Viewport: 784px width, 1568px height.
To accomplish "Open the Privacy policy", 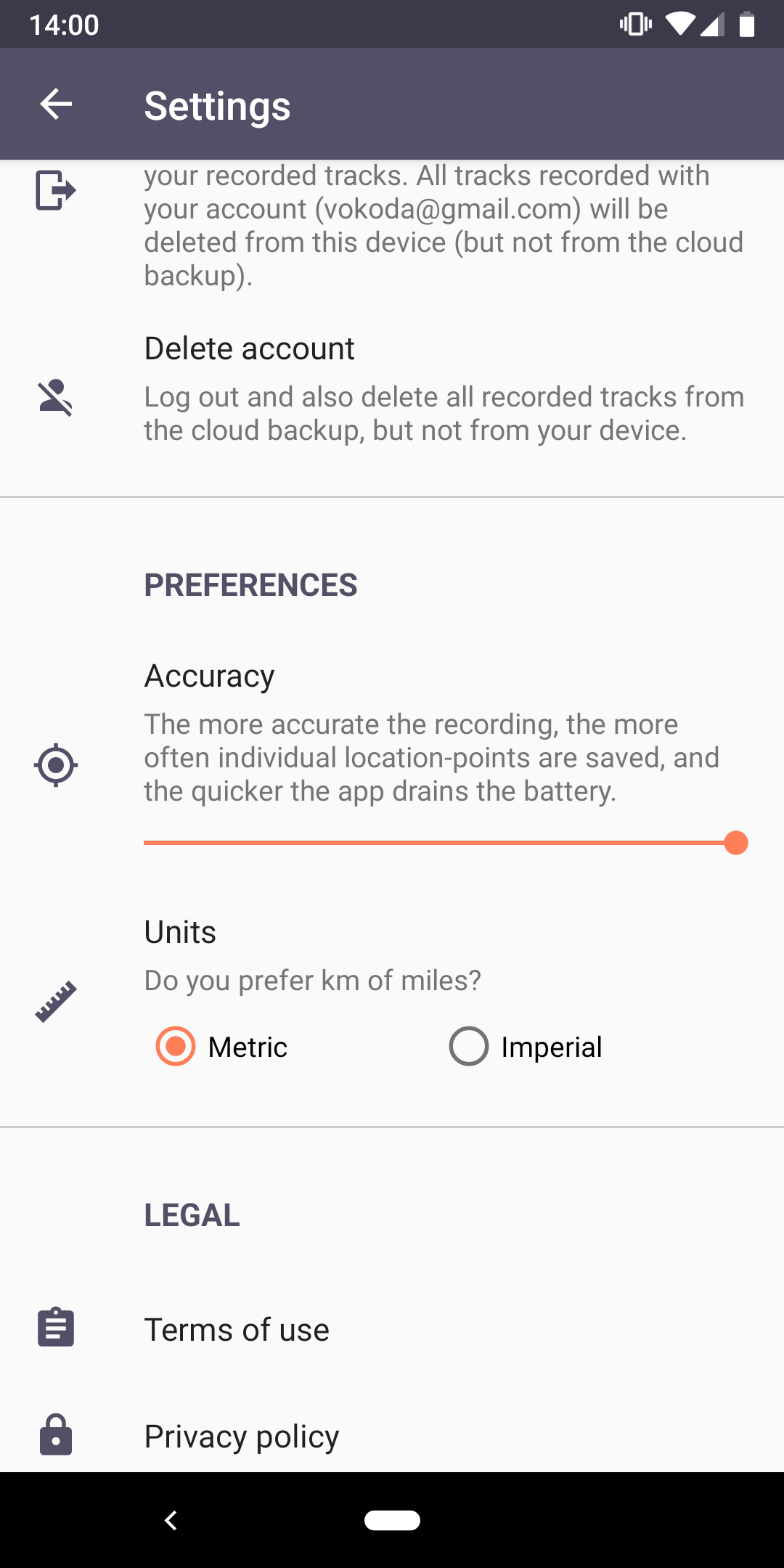I will 392,1436.
